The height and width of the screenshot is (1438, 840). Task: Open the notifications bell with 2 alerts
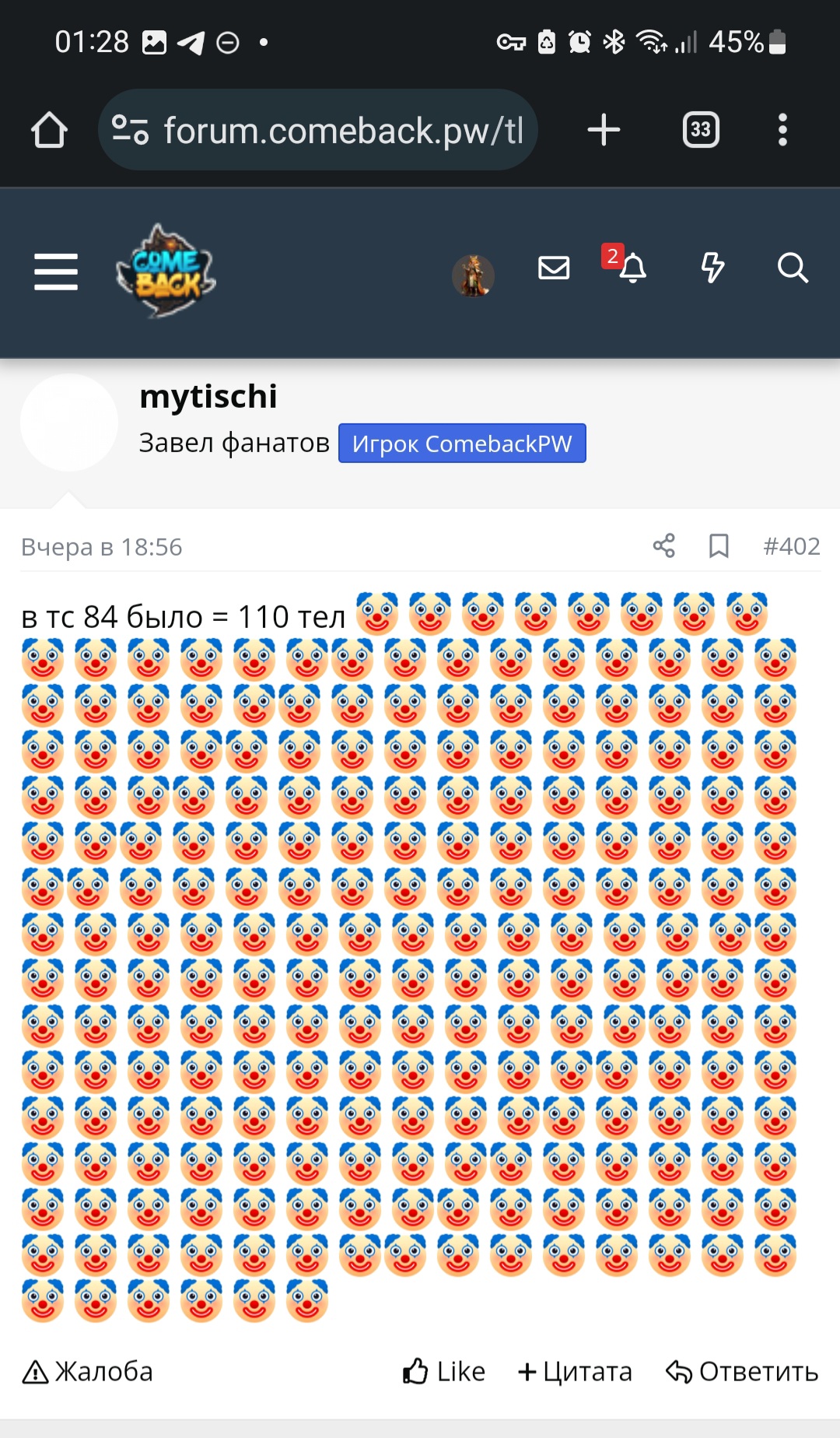tap(632, 268)
